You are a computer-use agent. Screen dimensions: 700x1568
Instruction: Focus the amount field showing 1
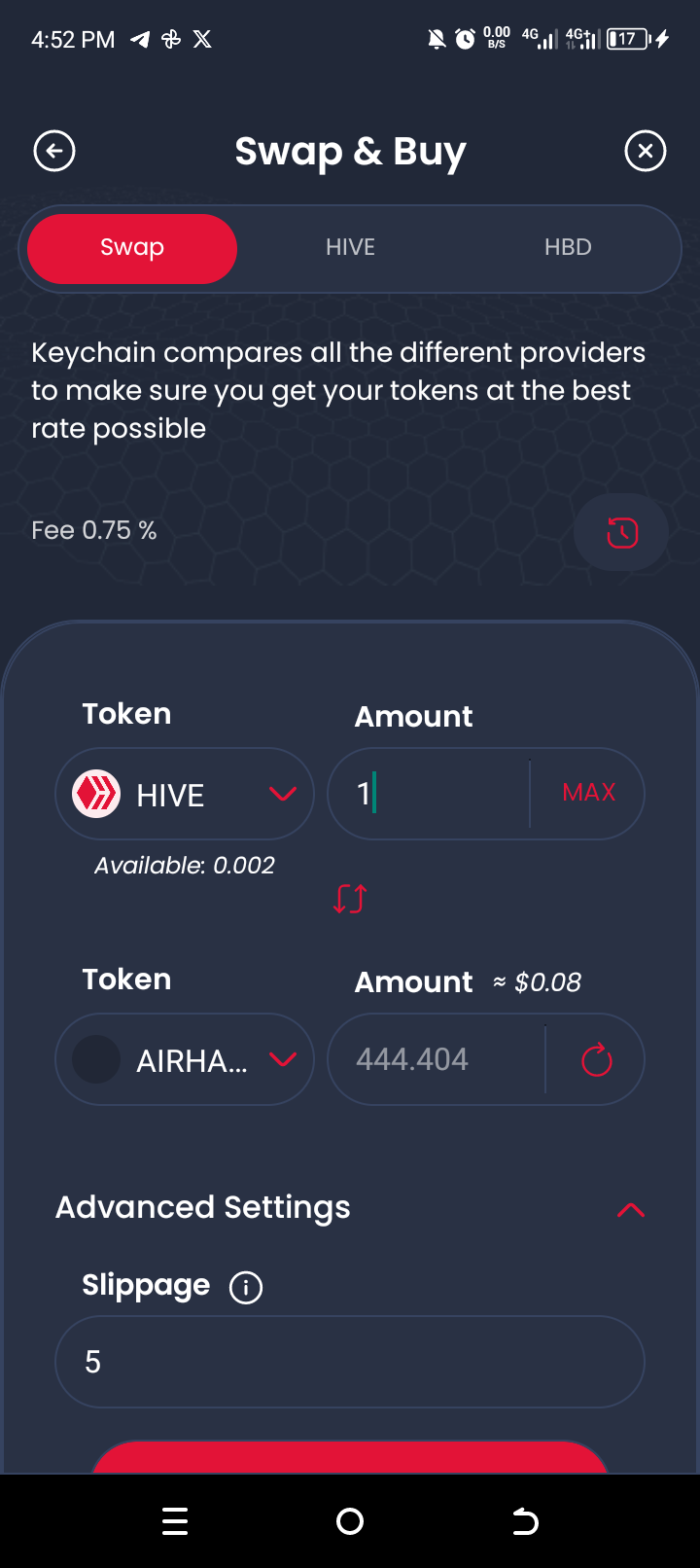(430, 794)
